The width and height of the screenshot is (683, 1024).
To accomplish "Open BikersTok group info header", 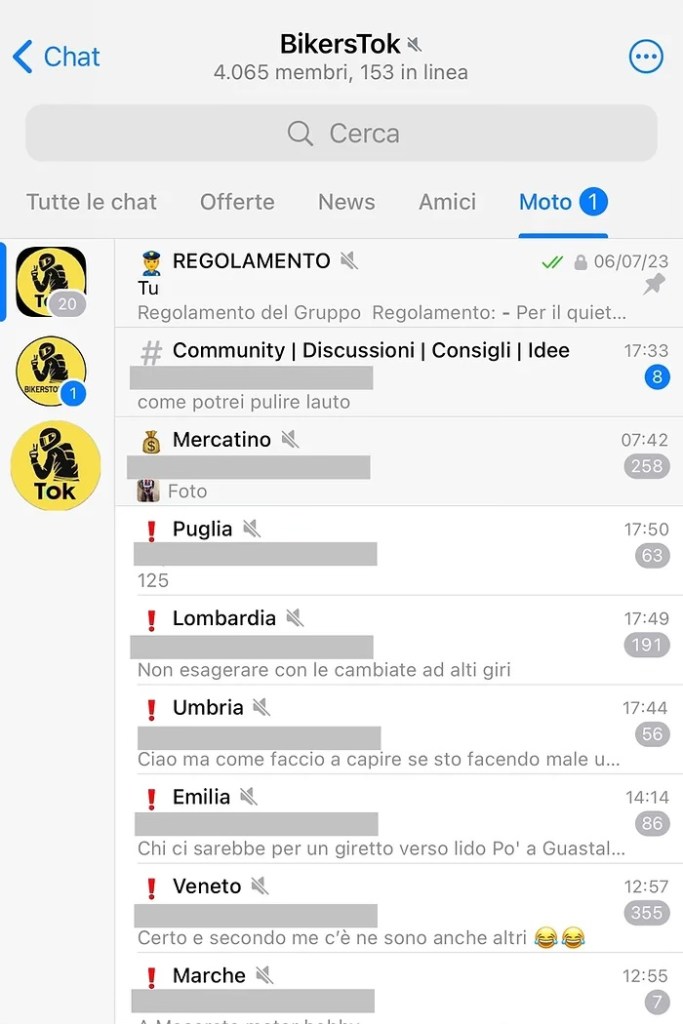I will pos(341,57).
